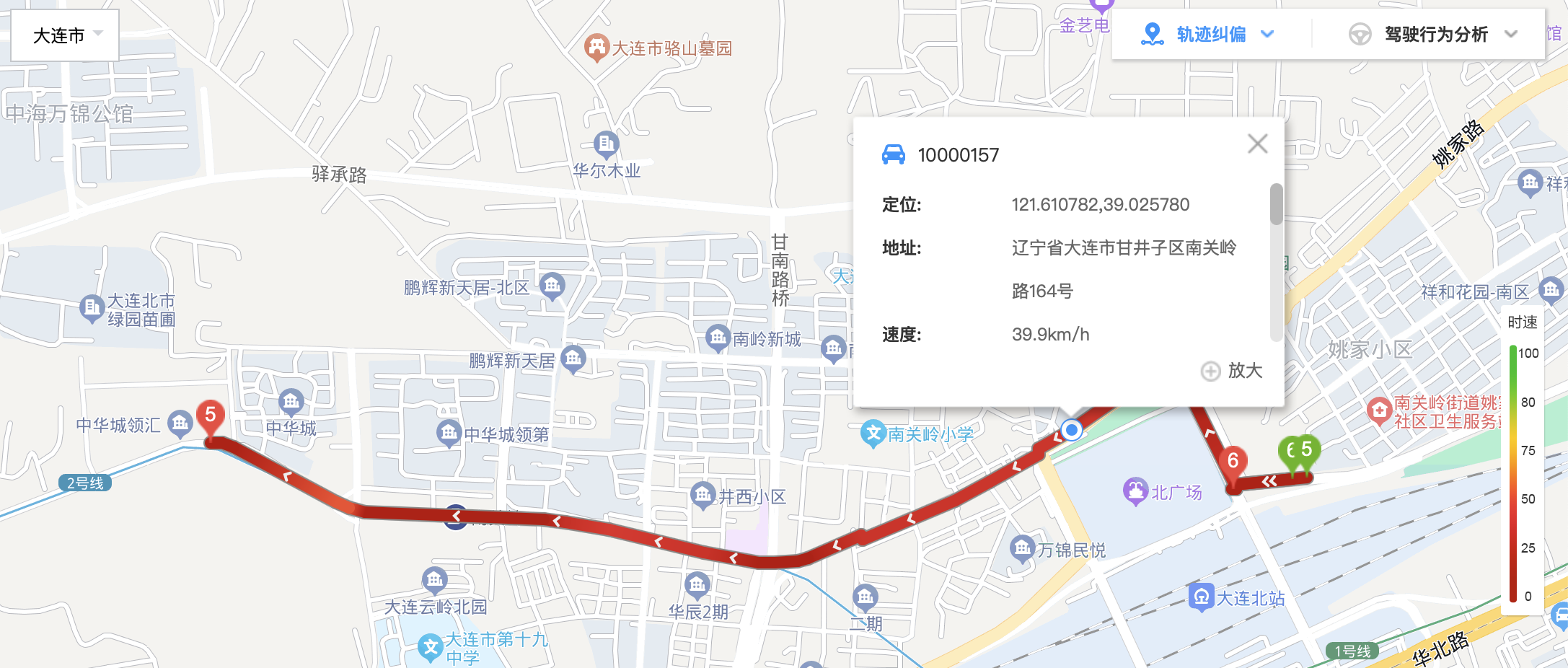Open the 大连市 city dropdown
The image size is (1568, 668).
(x=66, y=35)
